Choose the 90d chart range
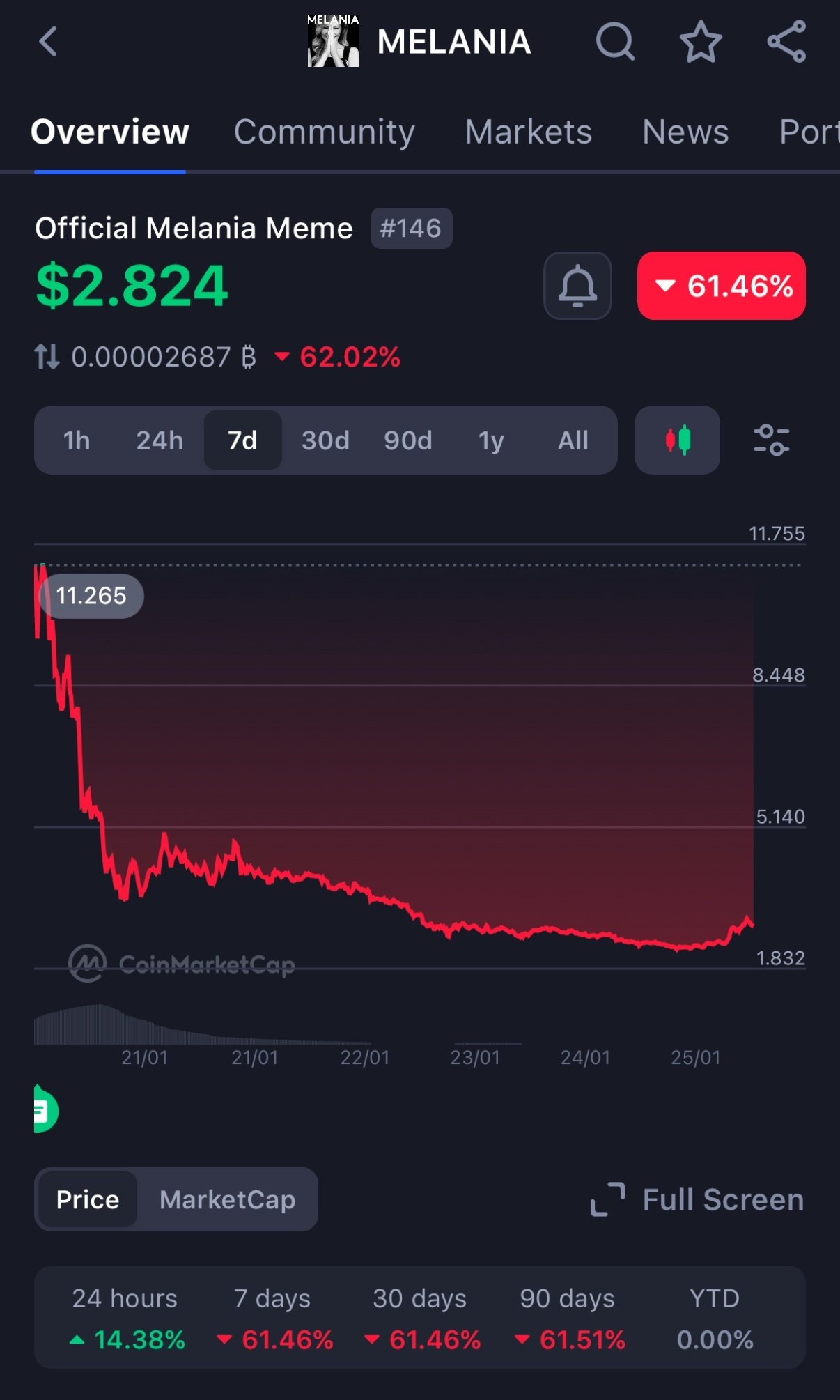This screenshot has height=1400, width=840. point(408,440)
